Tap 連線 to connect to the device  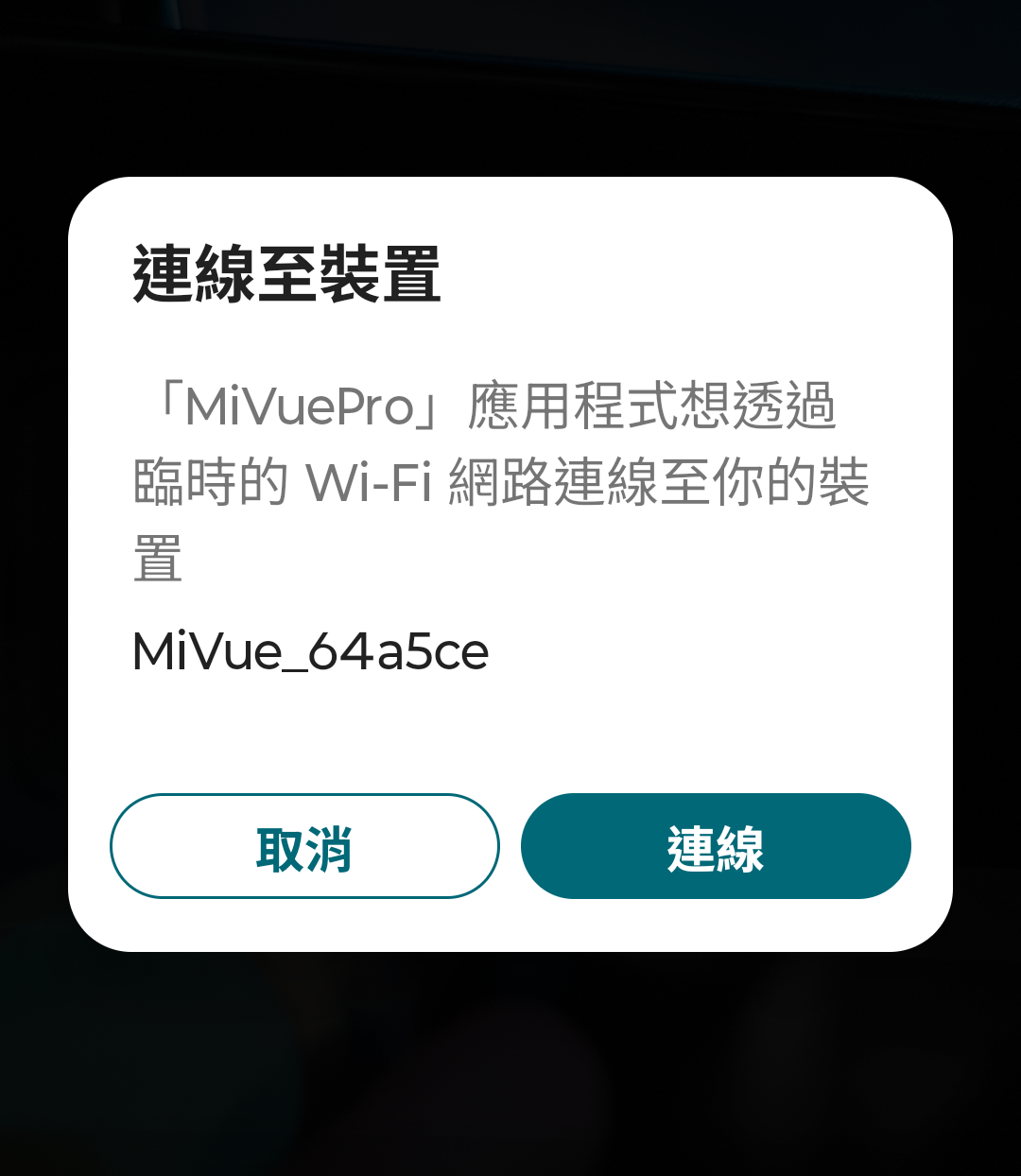pyautogui.click(x=716, y=846)
